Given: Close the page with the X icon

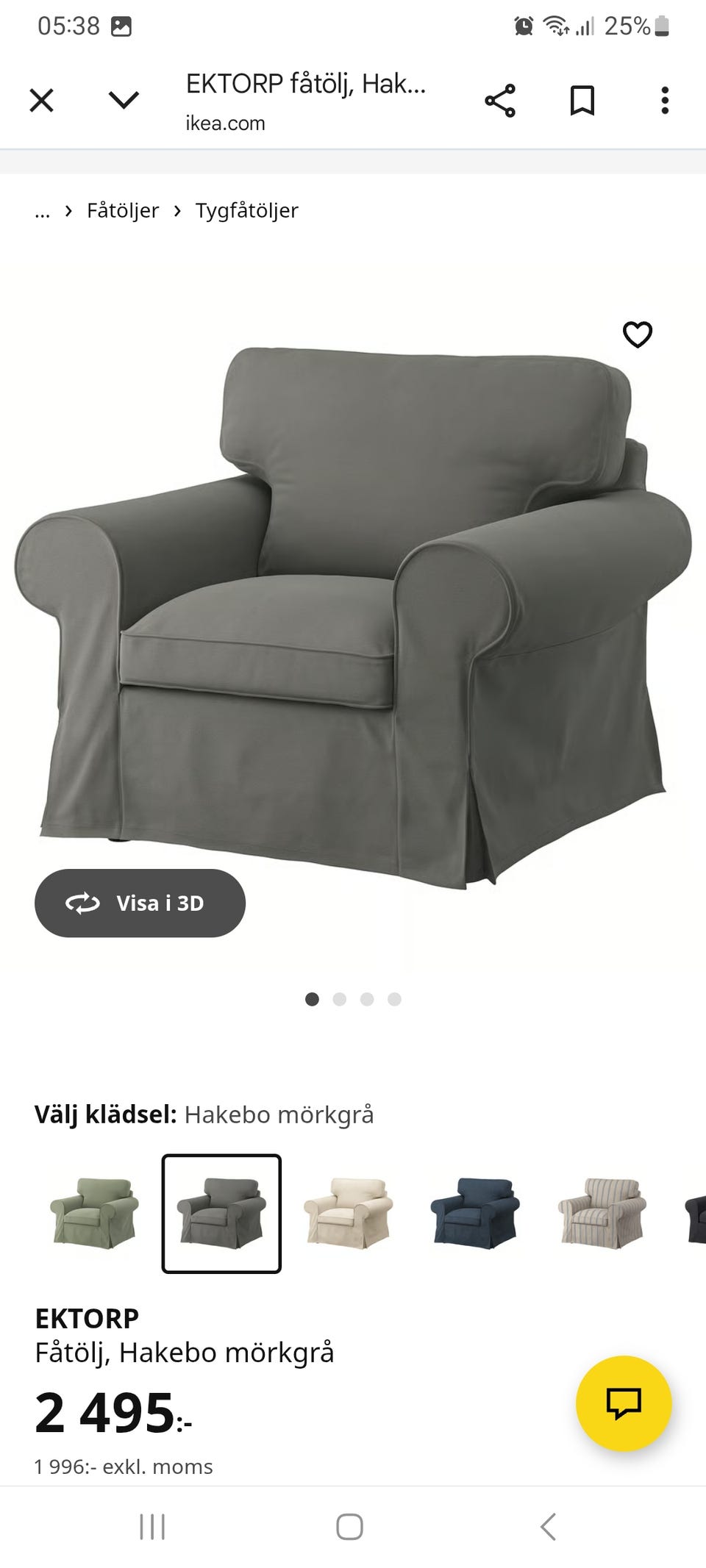Looking at the screenshot, I should coord(42,100).
